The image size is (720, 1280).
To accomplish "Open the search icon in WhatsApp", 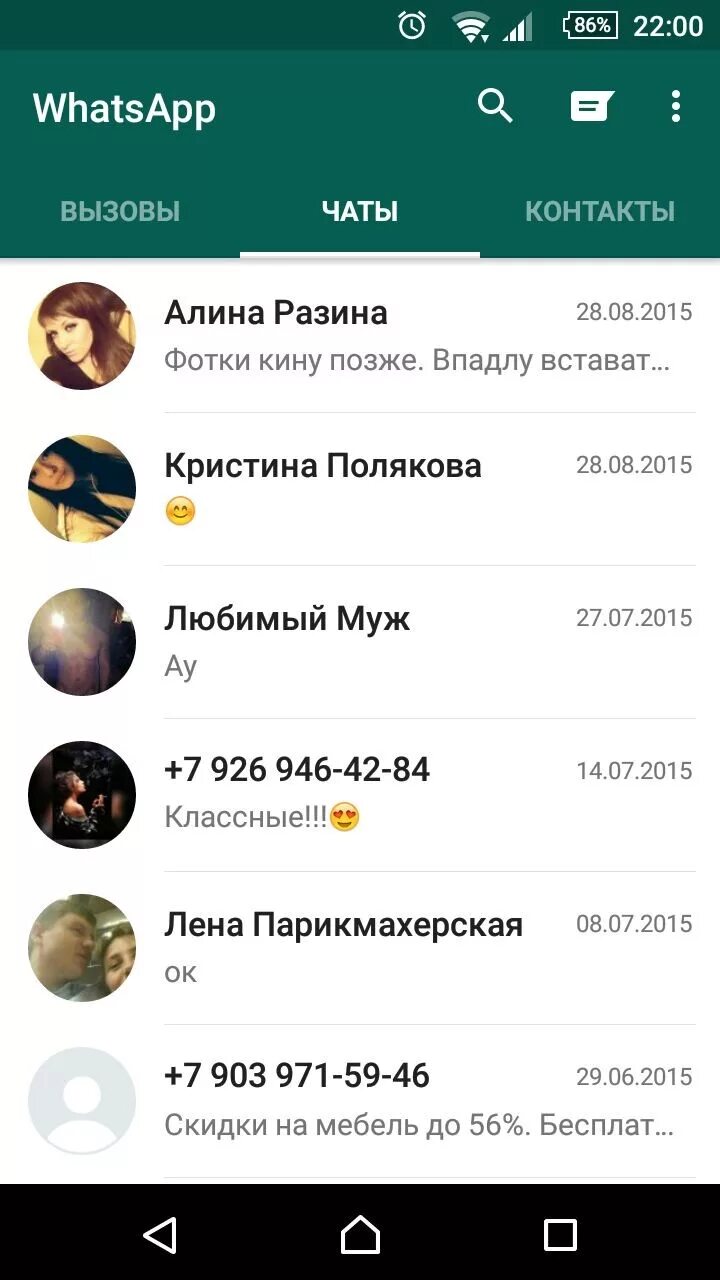I will coord(495,106).
